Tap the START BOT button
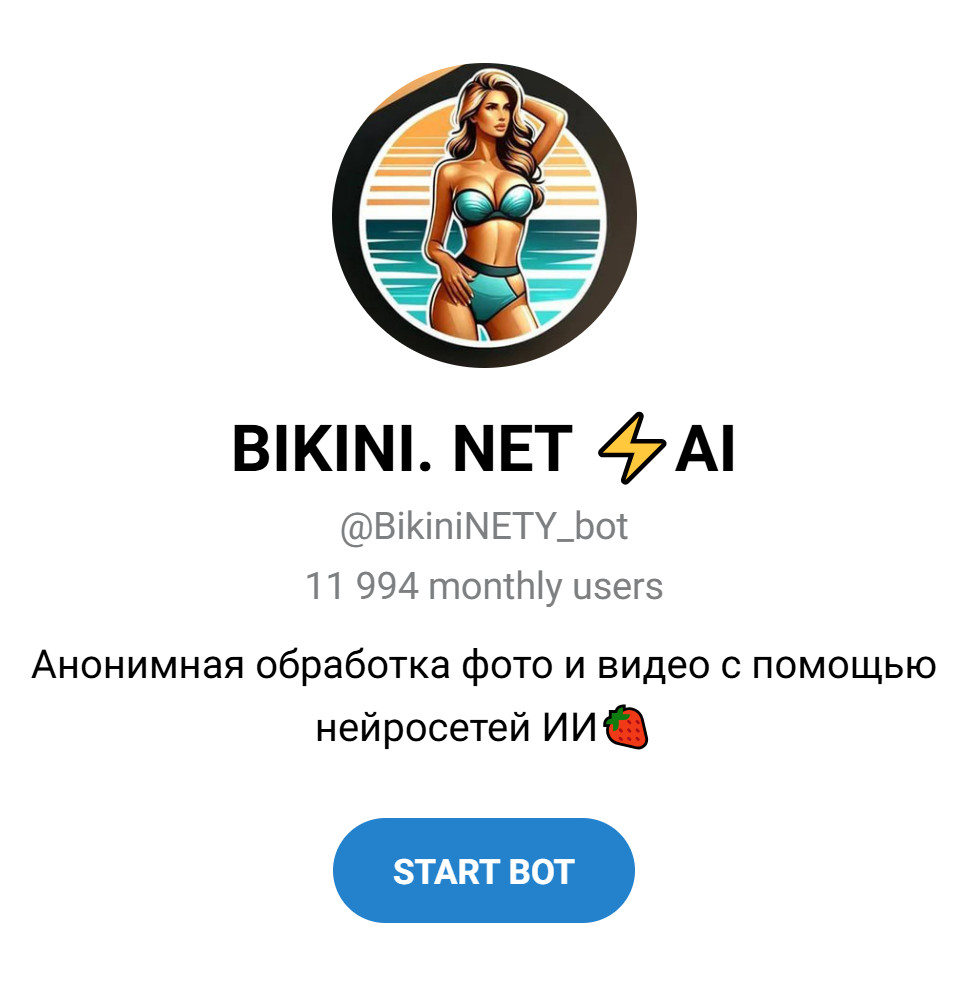This screenshot has height=995, width=968. 483,870
